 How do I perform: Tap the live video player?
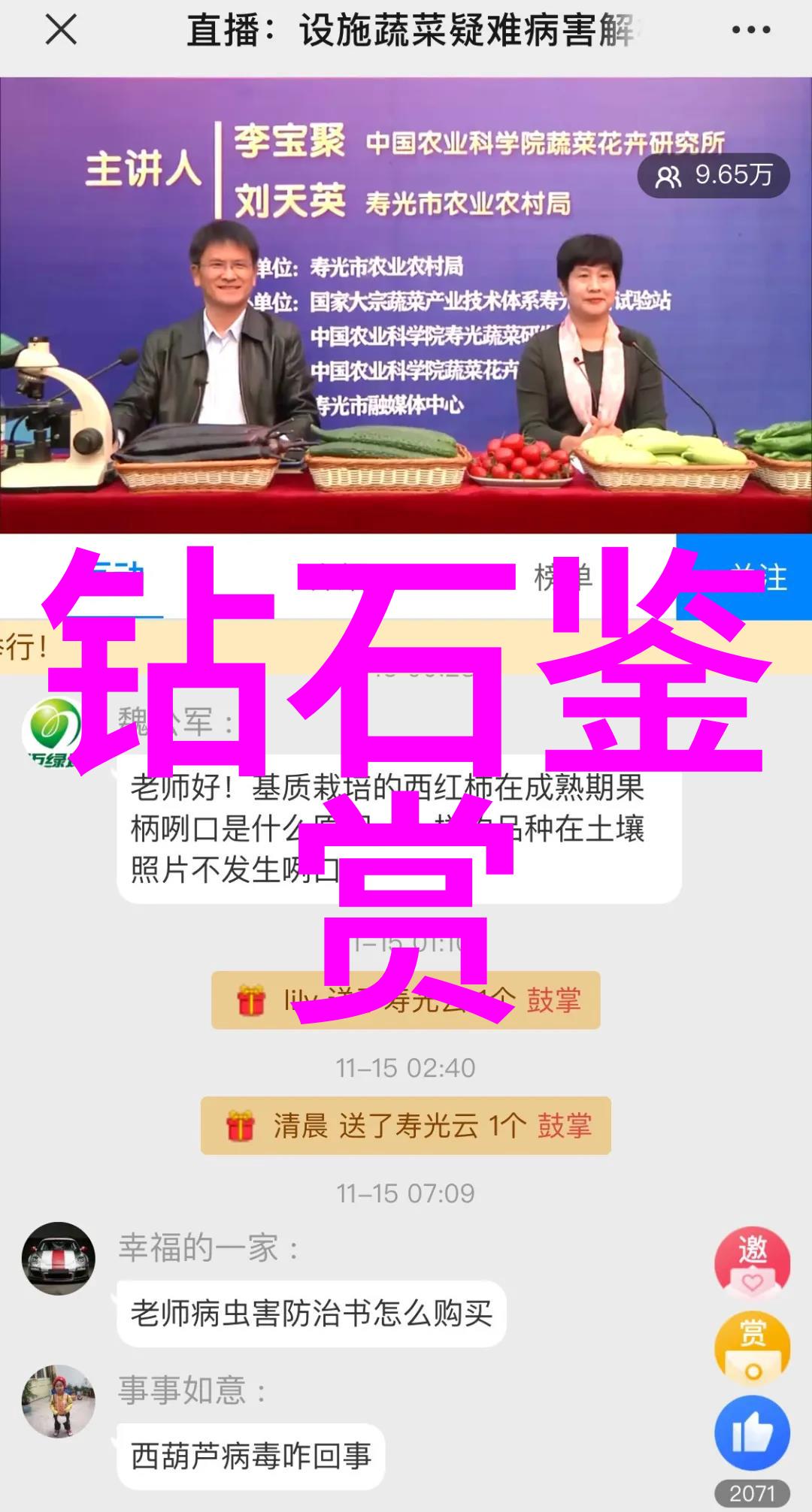point(406,304)
